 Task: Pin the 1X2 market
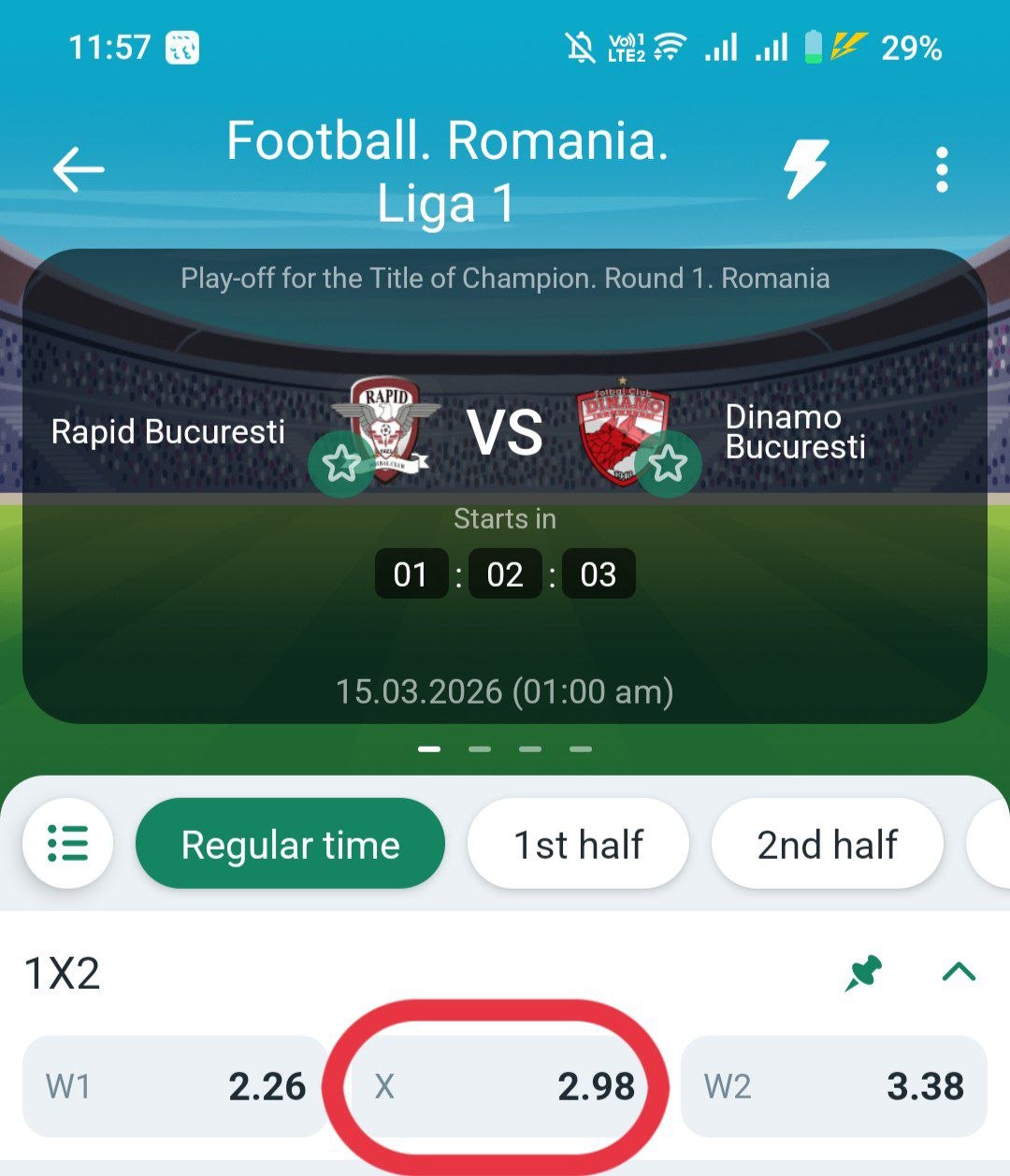863,973
